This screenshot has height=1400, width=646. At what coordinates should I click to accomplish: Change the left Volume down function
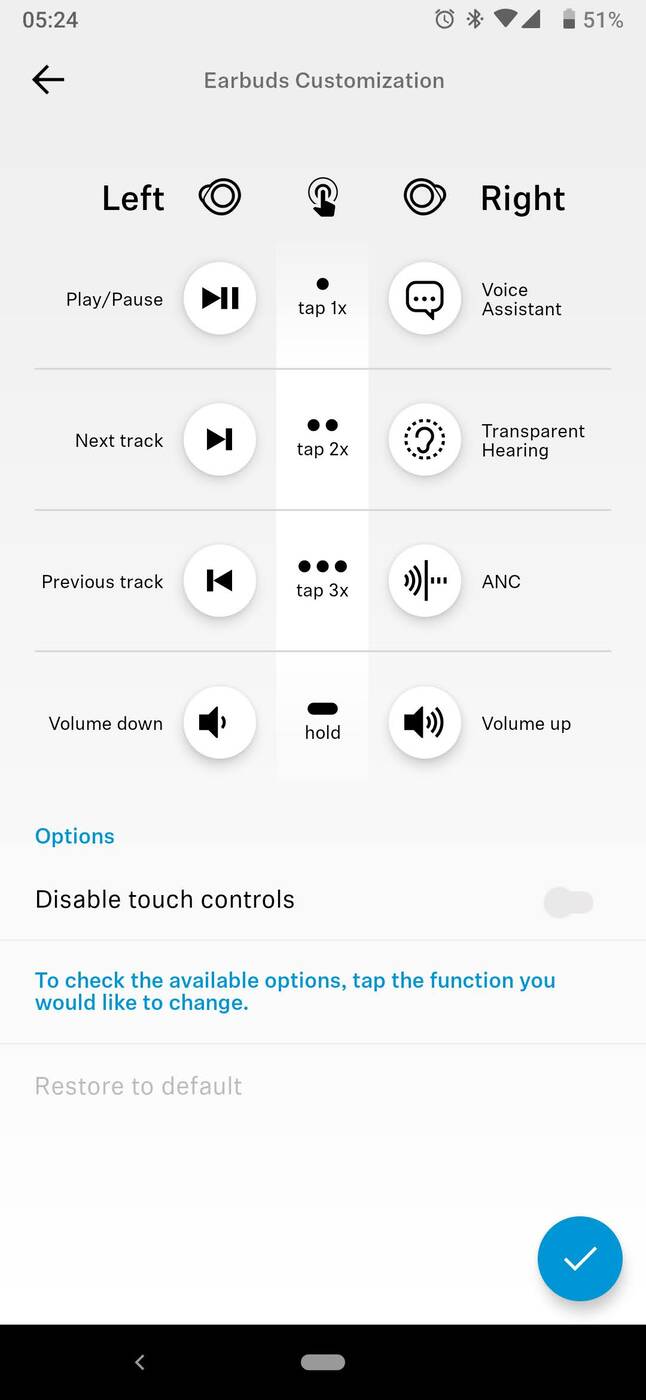click(x=220, y=722)
